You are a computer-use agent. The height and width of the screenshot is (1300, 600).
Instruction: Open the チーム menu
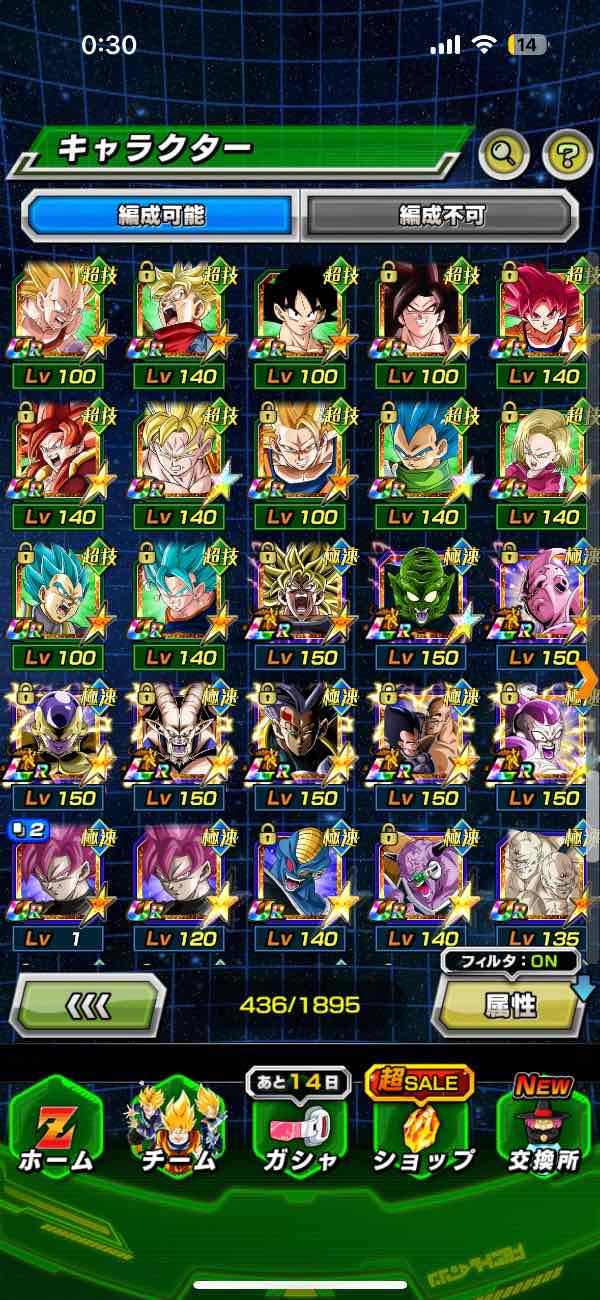[x=176, y=1130]
